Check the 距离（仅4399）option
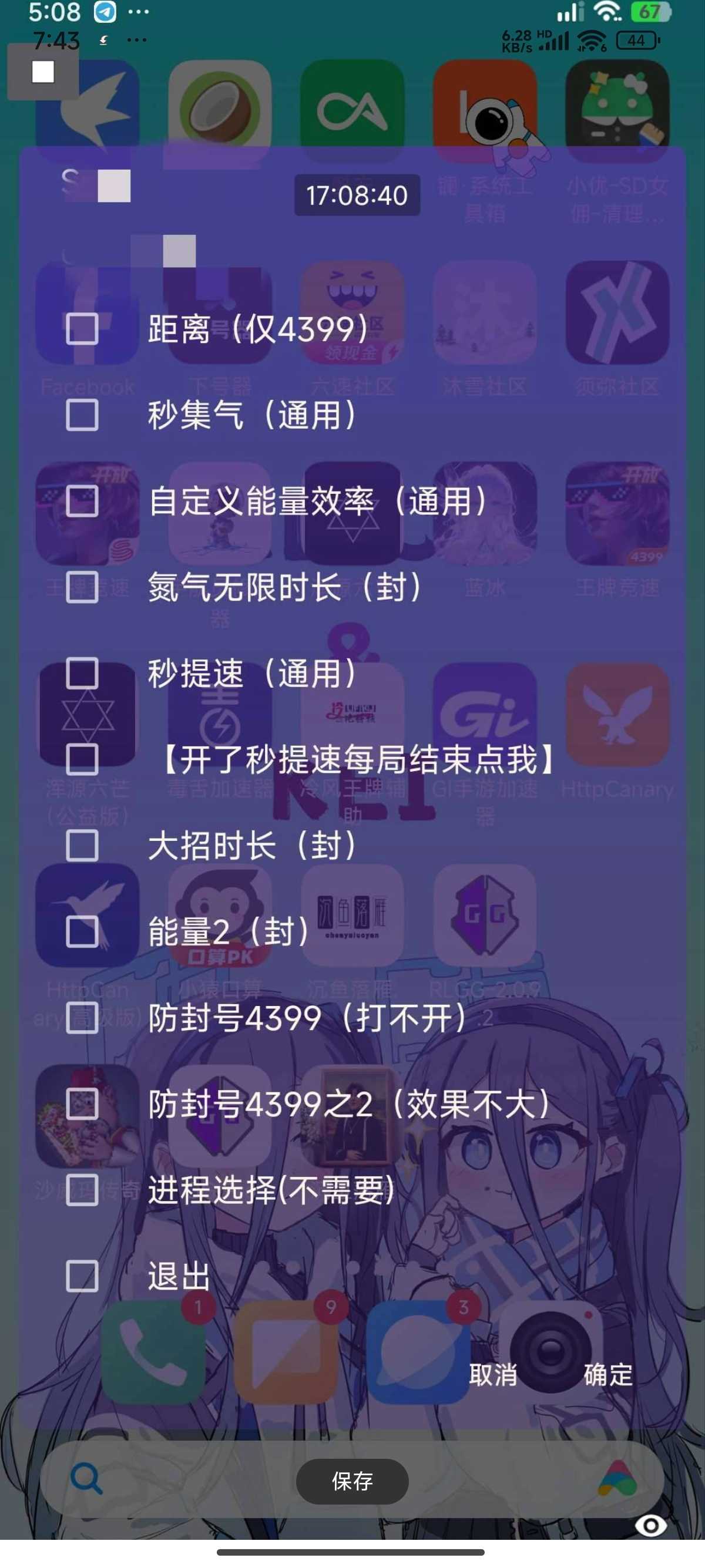Viewport: 705px width, 1568px height. (82, 329)
